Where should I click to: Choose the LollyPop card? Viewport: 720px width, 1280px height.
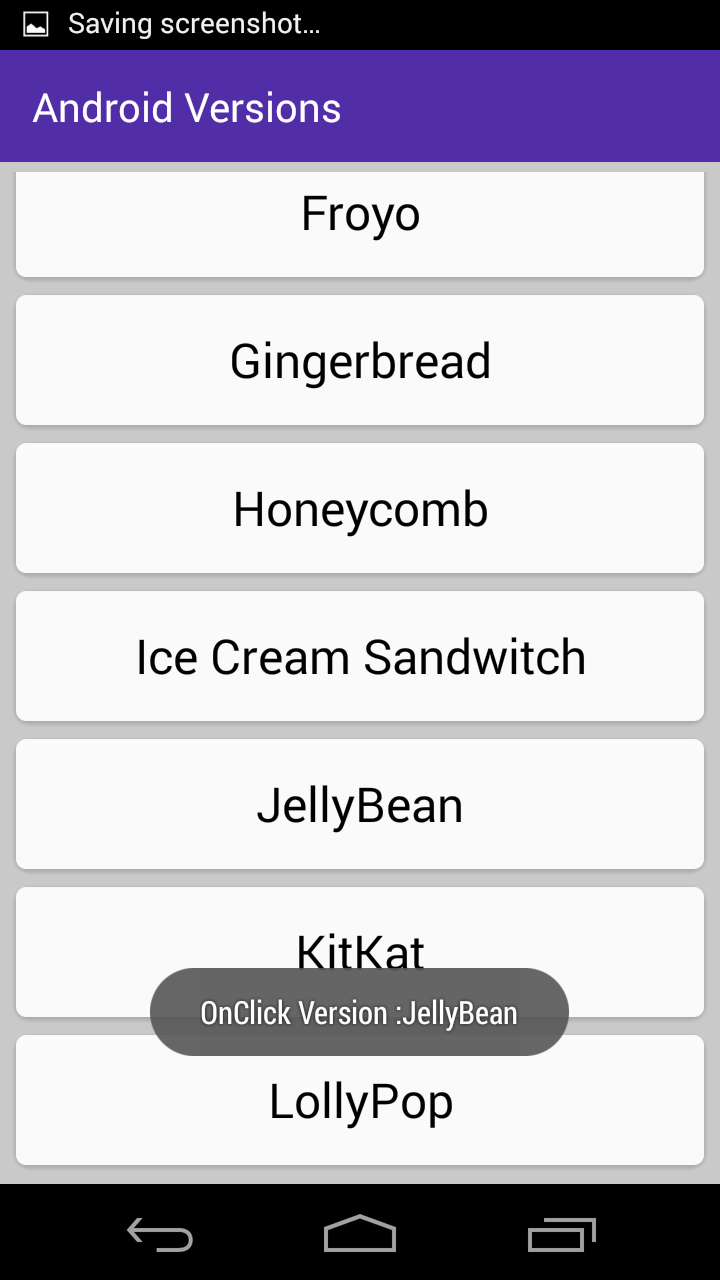pyautogui.click(x=360, y=1110)
